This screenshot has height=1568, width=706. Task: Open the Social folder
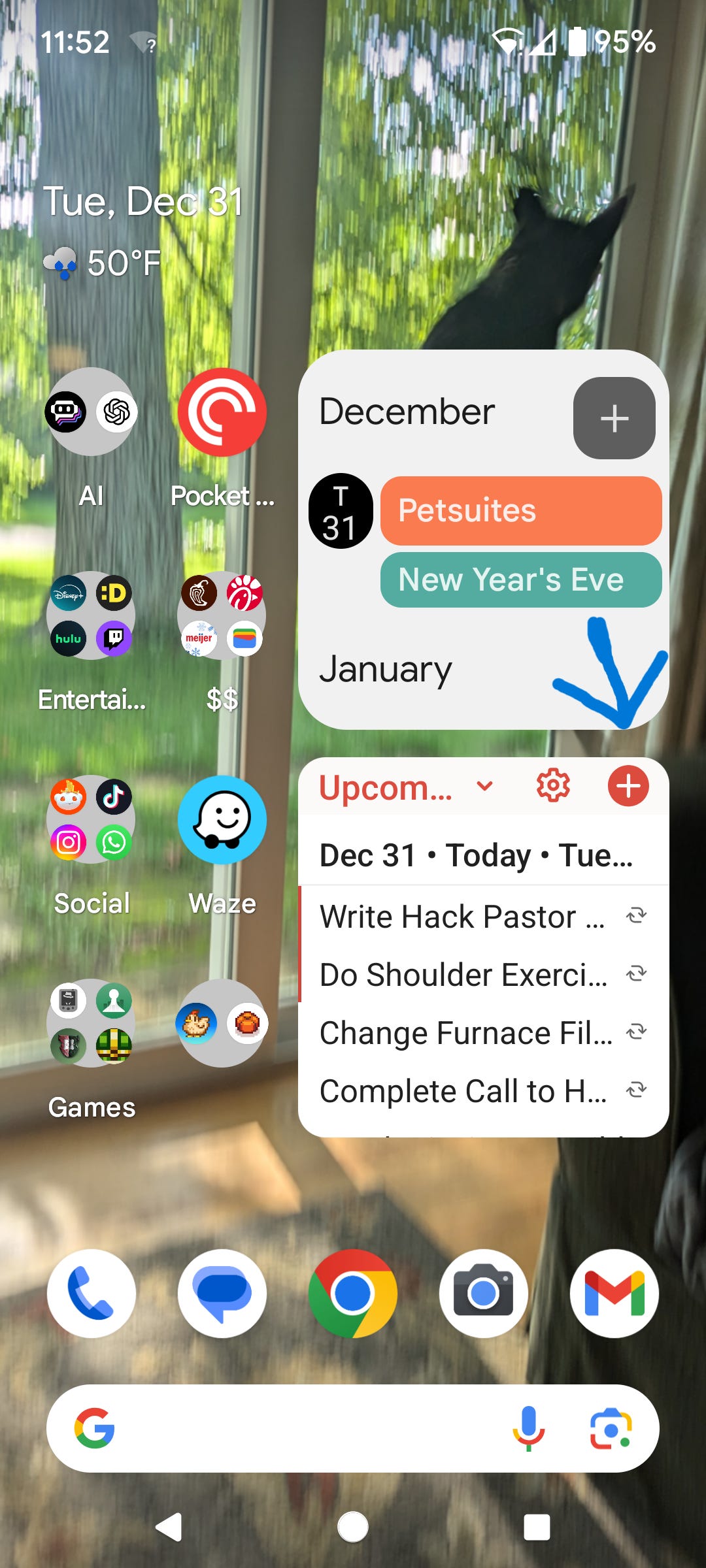92,820
